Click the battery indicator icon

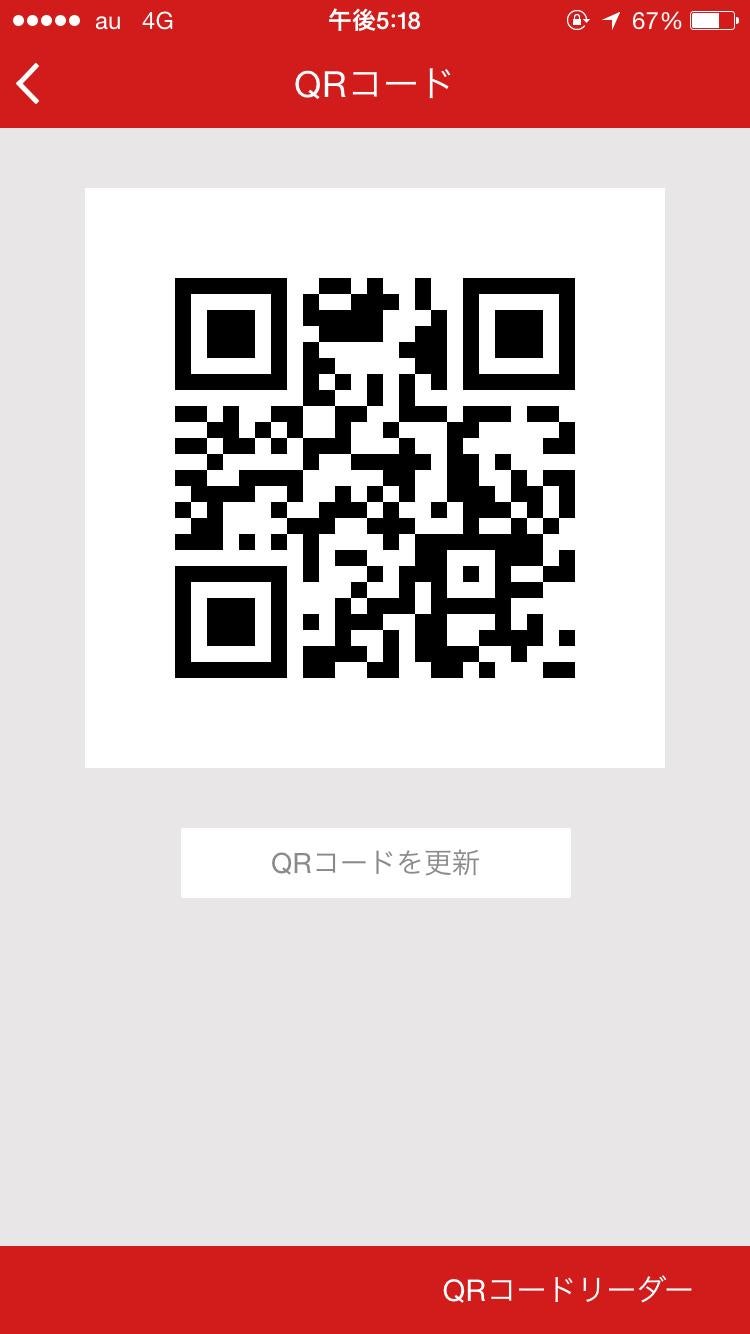712,20
